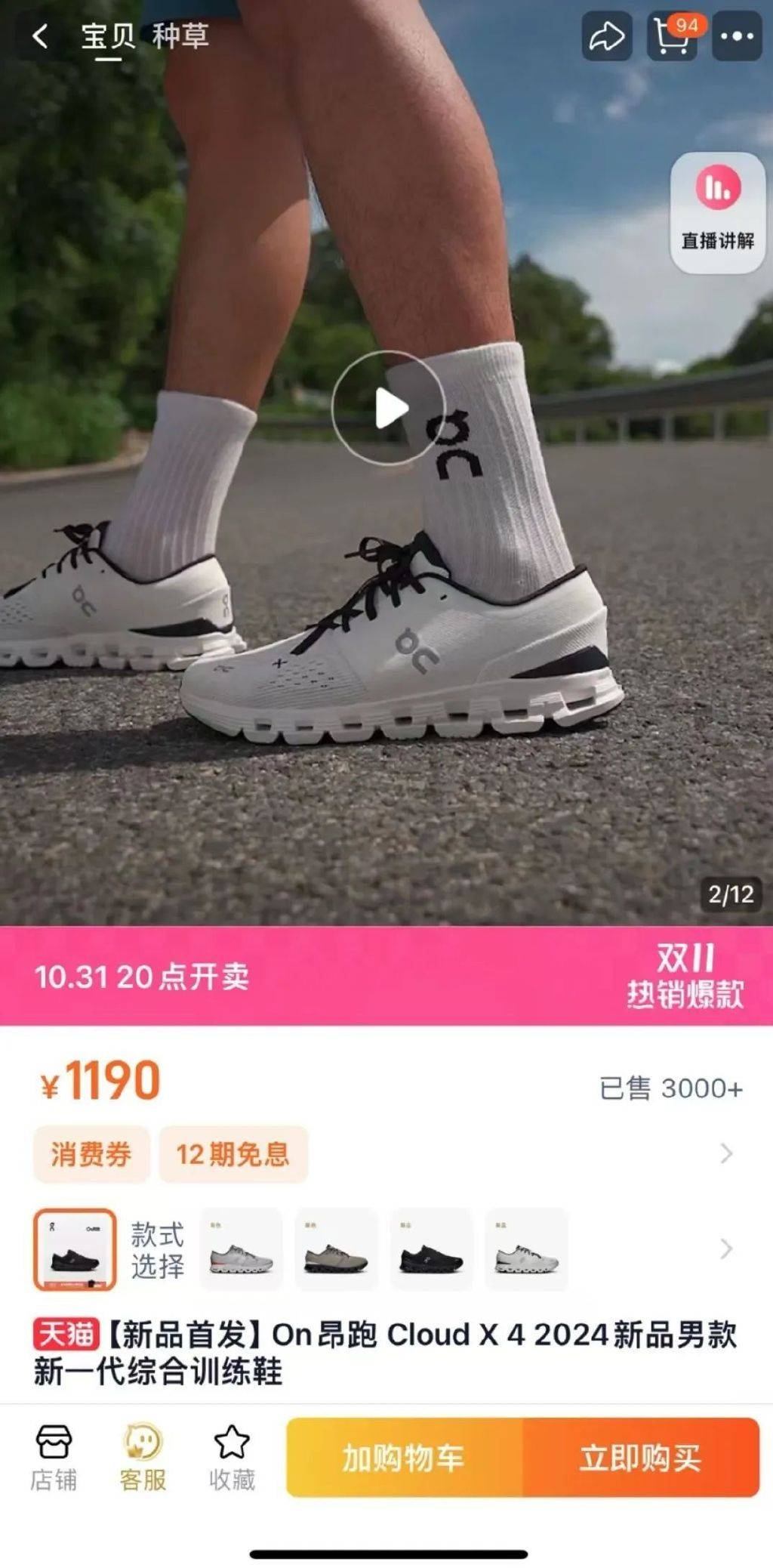Select the khaki shoe style thumbnail

[336, 1249]
